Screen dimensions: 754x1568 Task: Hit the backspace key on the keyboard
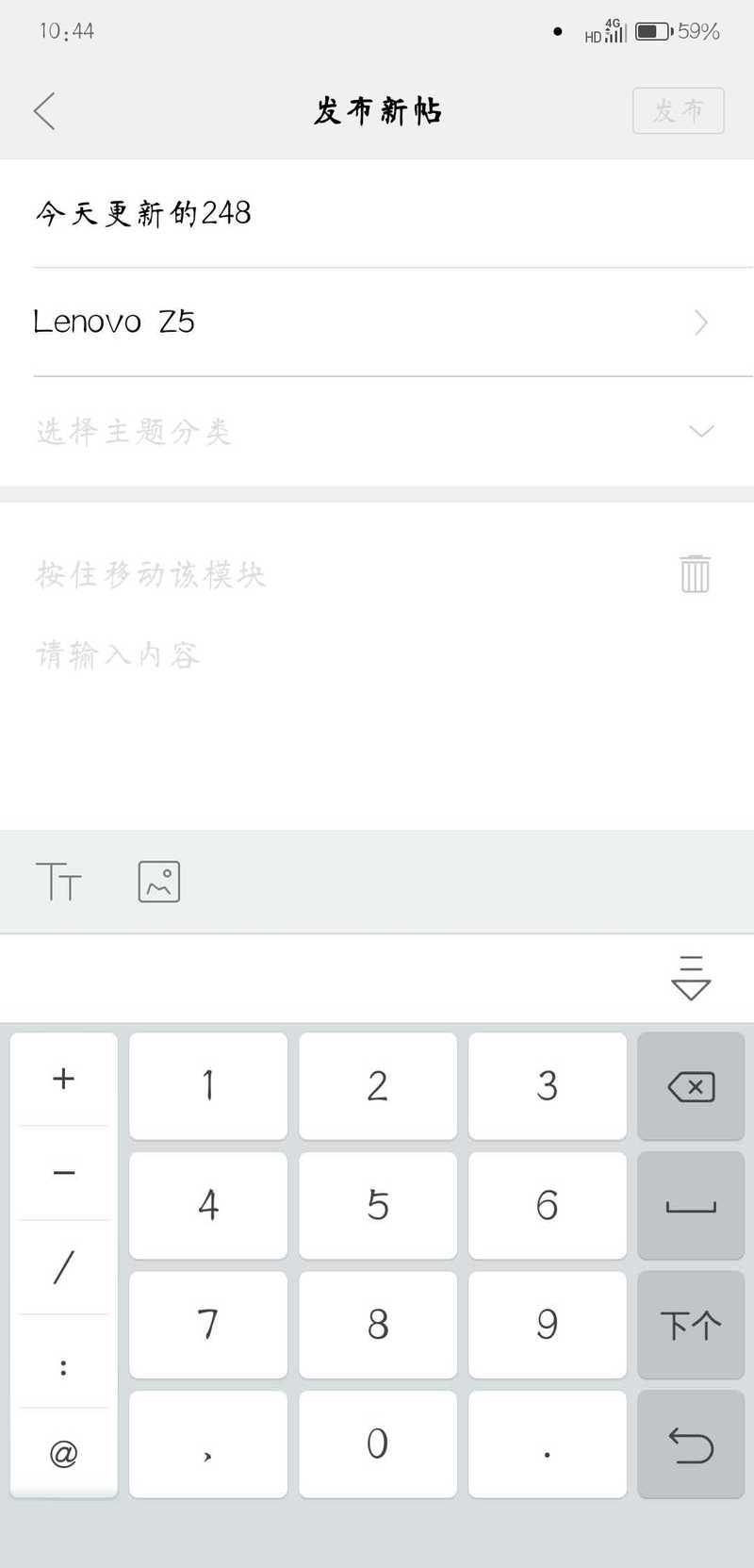(691, 1087)
